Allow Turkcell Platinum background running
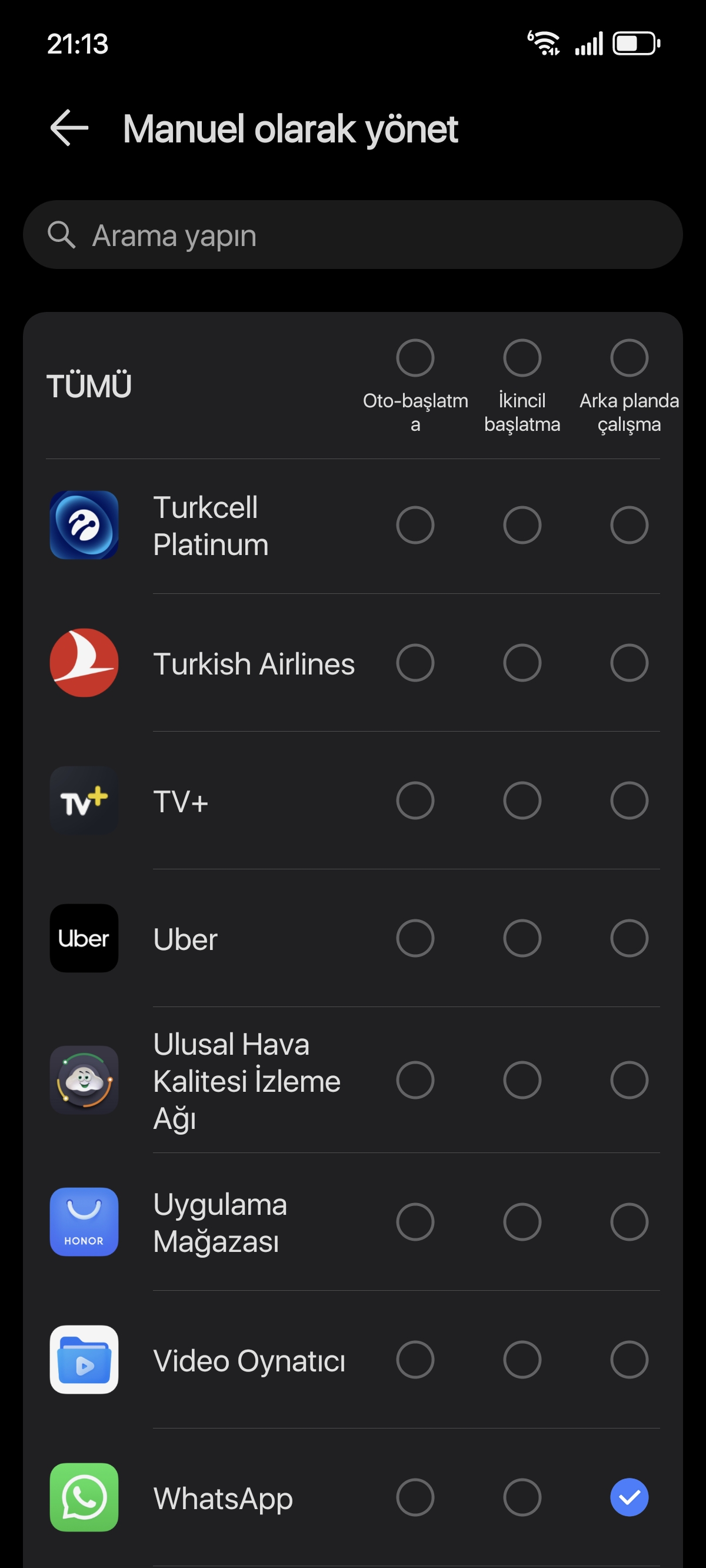706x1568 pixels. pyautogui.click(x=630, y=524)
